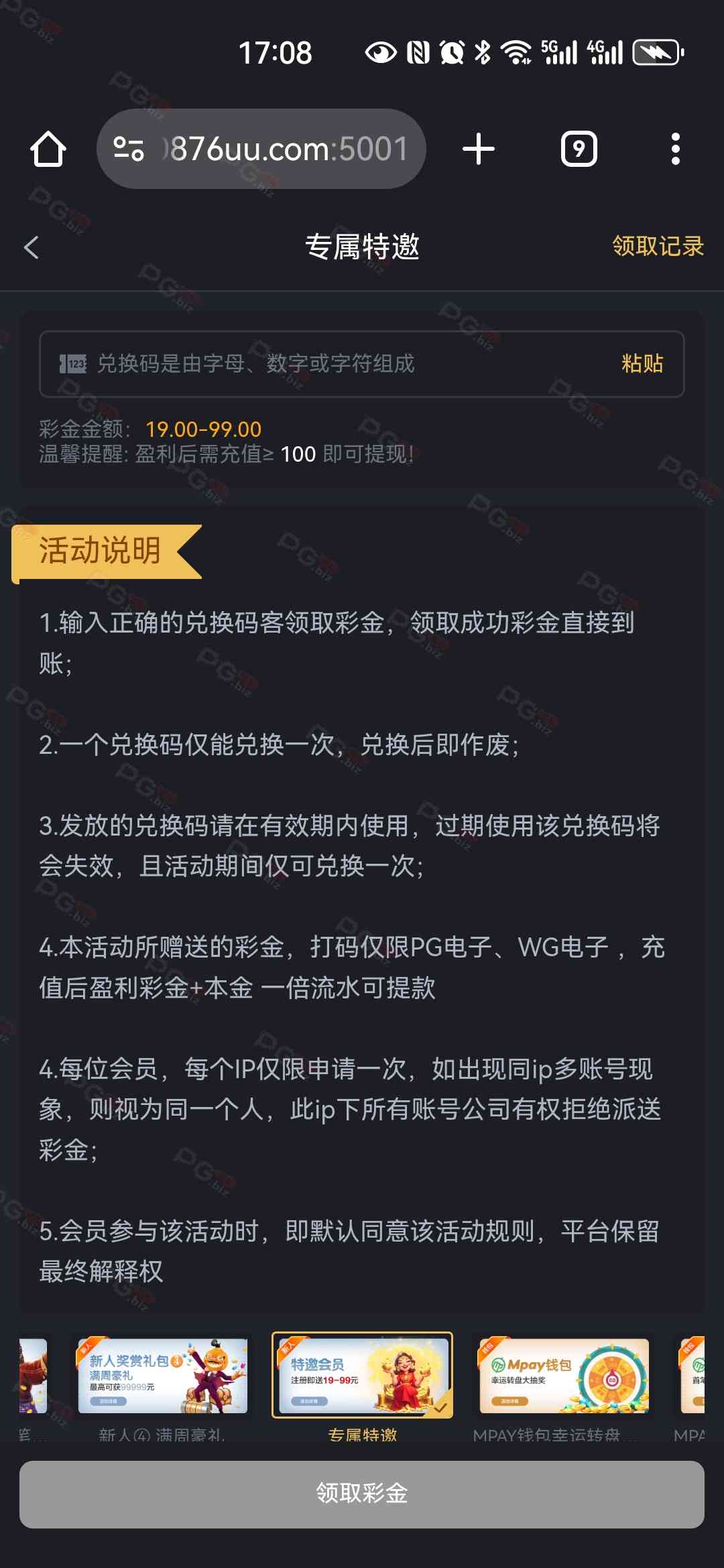
Task: Open the tab switcher showing 9 tabs
Action: pyautogui.click(x=579, y=149)
